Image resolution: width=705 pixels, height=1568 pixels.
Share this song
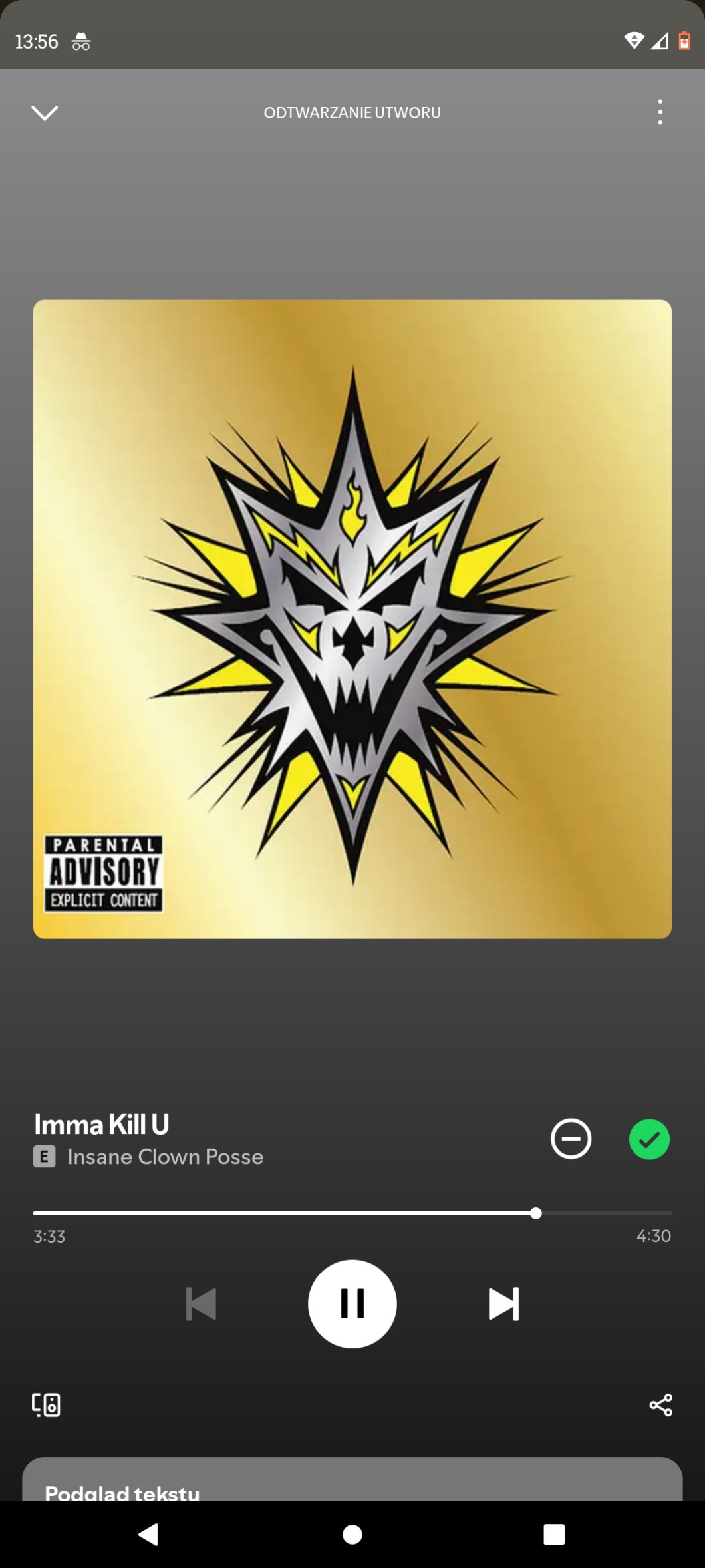click(660, 1405)
